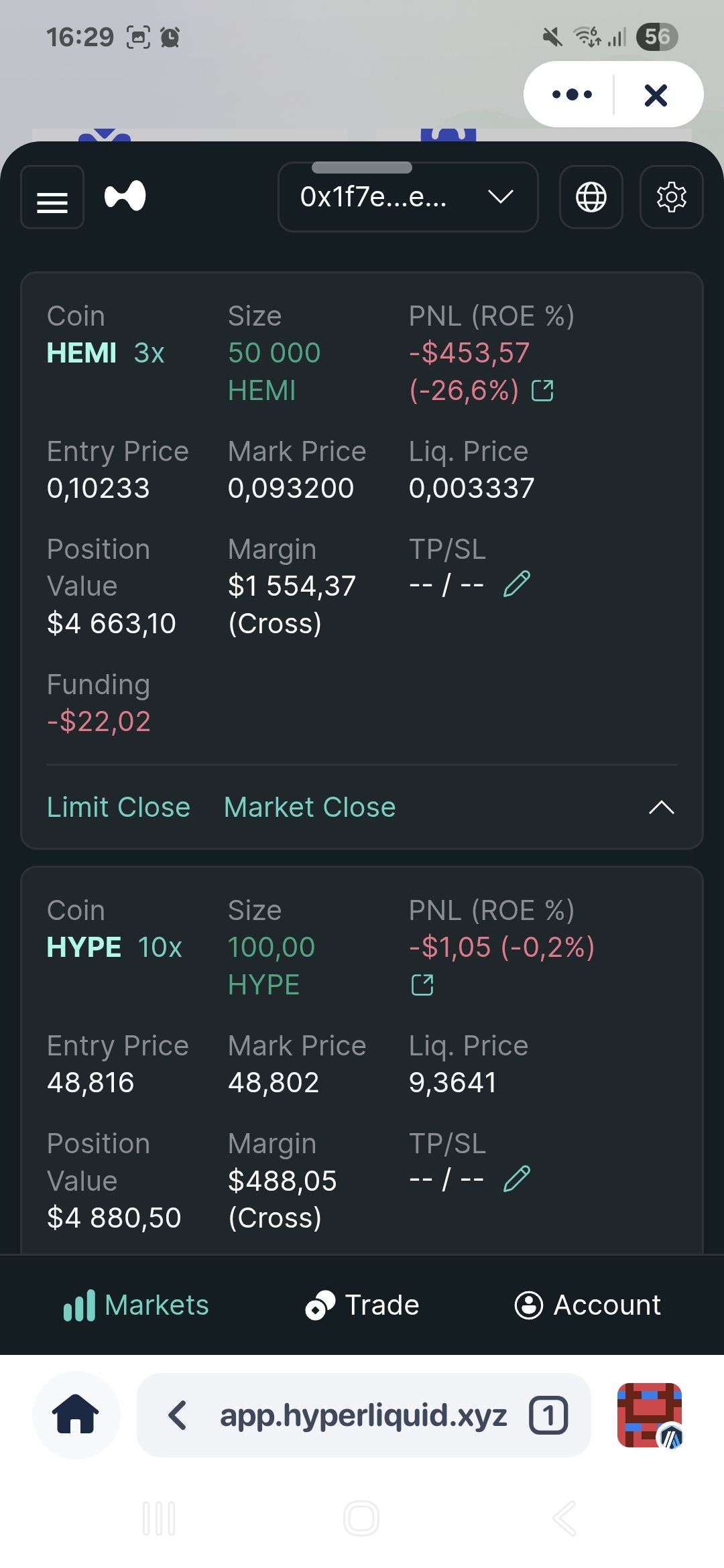Expand the 0x1f7e wallet address dropdown
Image resolution: width=724 pixels, height=1568 pixels.
408,197
